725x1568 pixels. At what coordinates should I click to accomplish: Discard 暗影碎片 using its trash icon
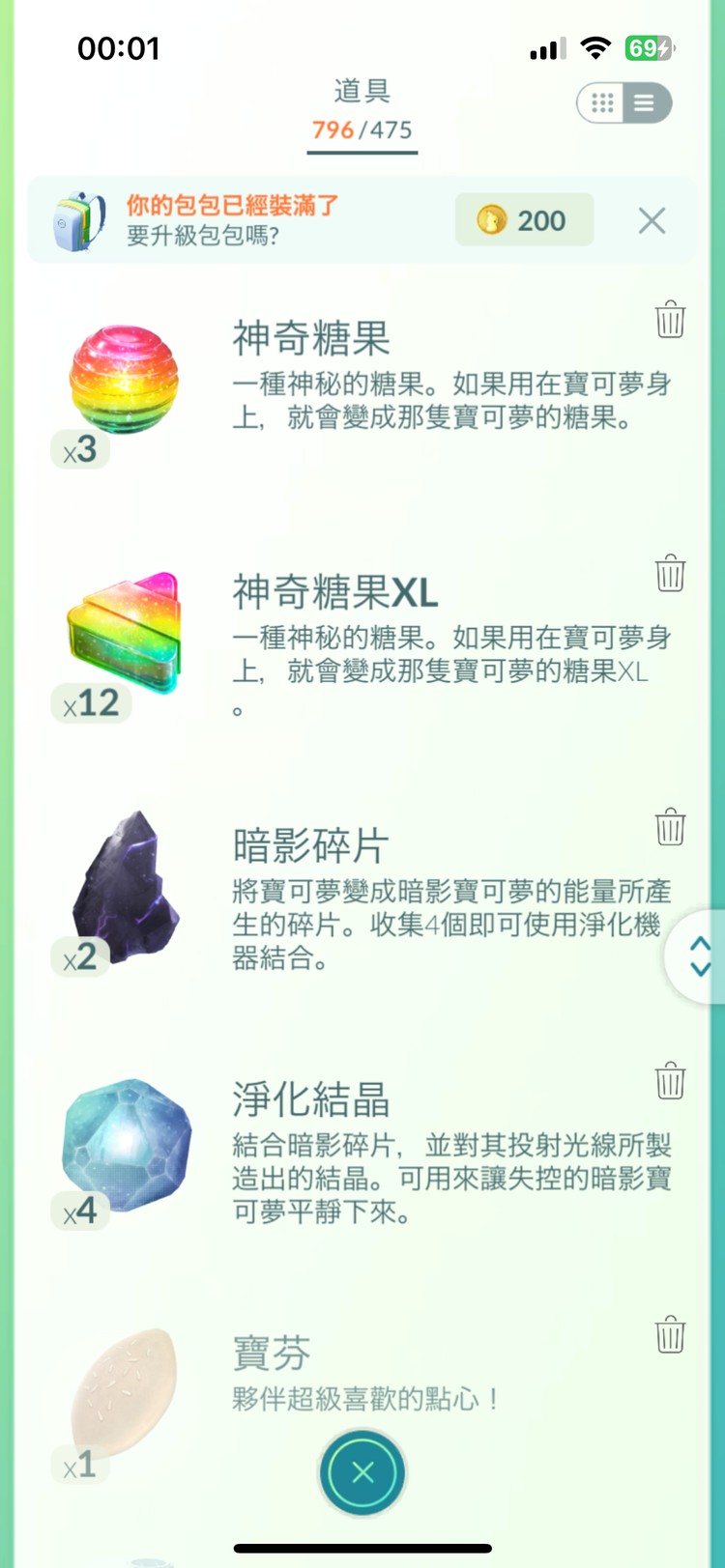[x=670, y=827]
